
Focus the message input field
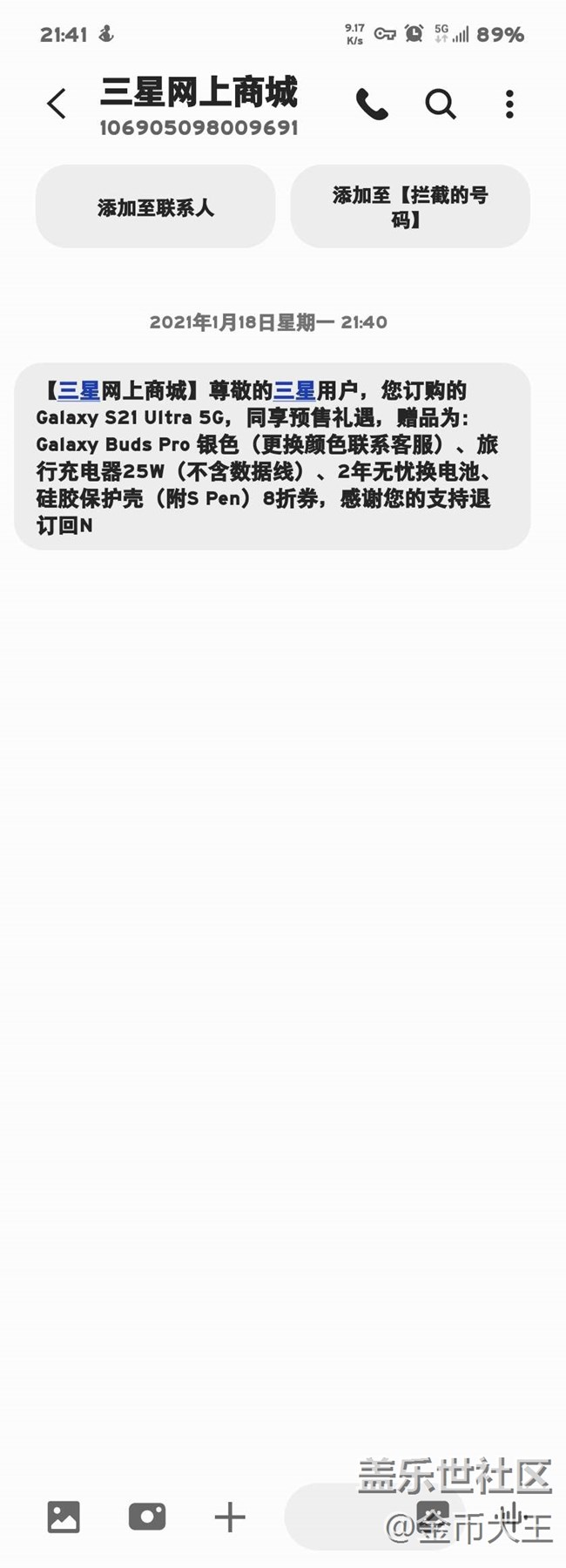tap(348, 1517)
